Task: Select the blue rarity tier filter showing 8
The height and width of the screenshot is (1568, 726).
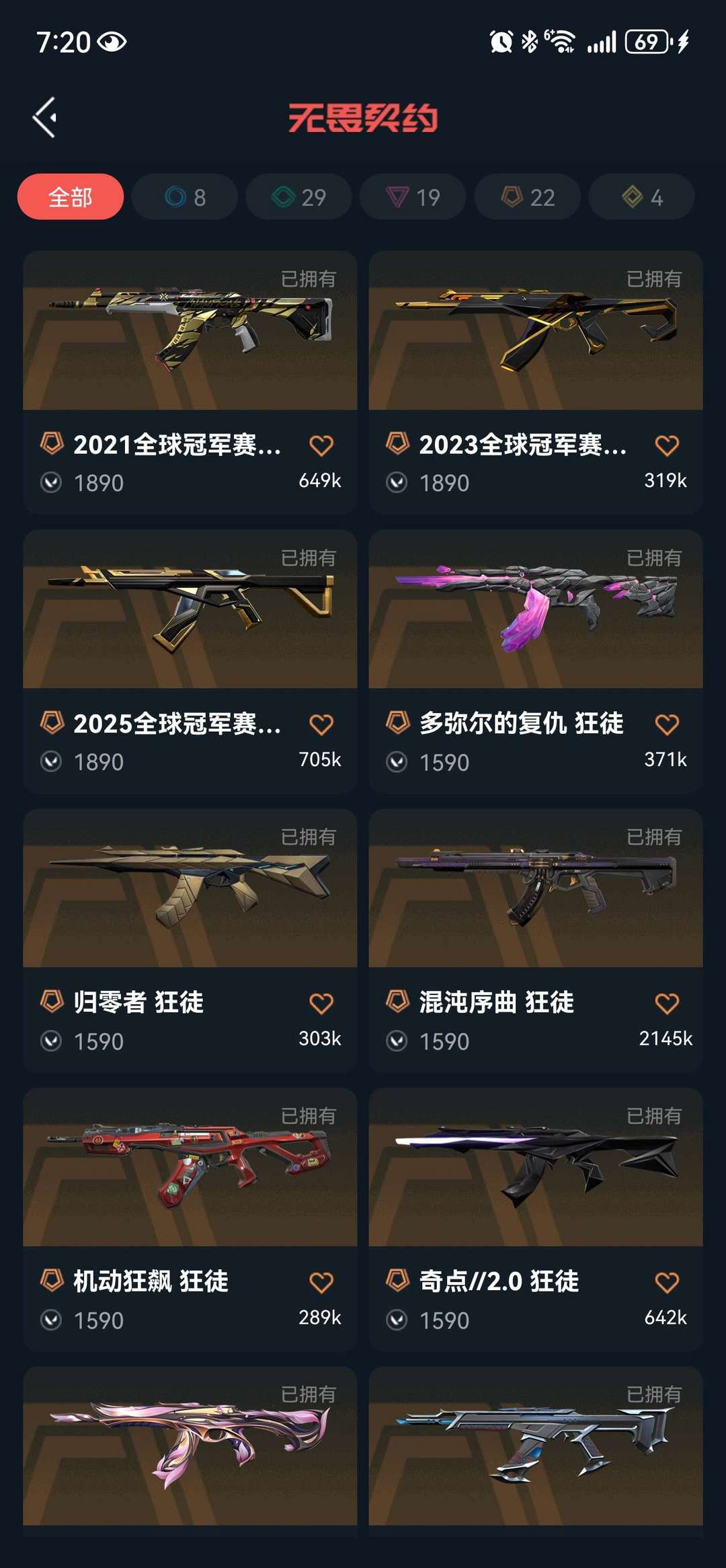Action: click(184, 197)
